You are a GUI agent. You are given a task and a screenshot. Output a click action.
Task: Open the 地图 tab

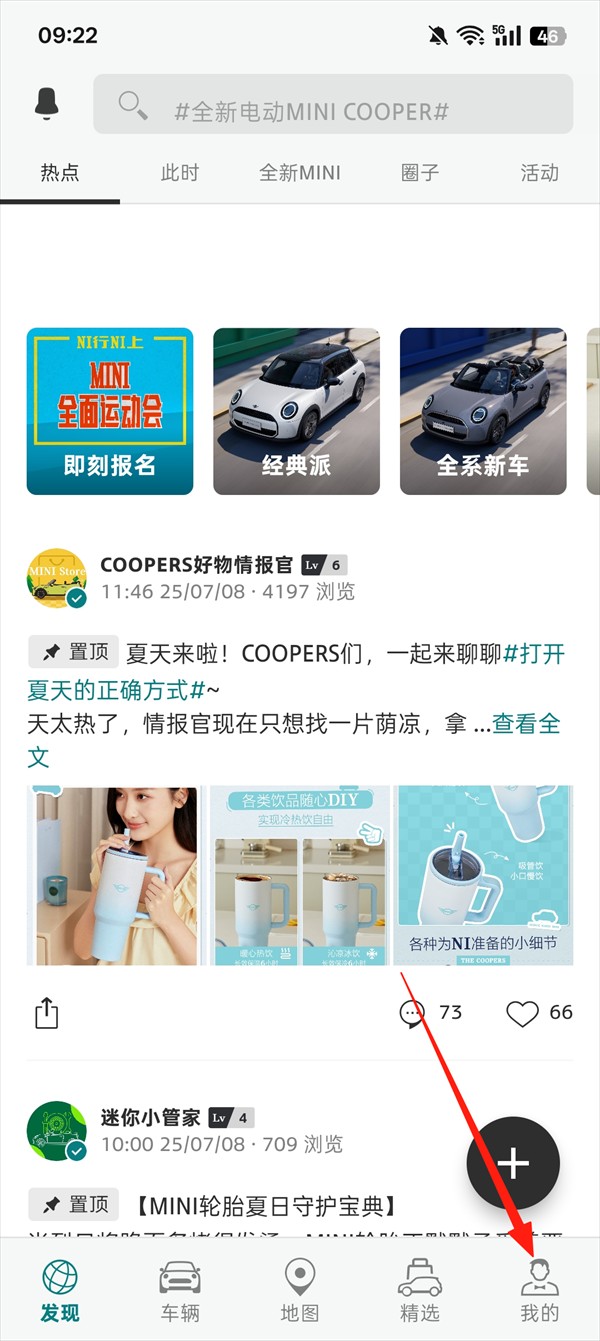click(x=300, y=1290)
